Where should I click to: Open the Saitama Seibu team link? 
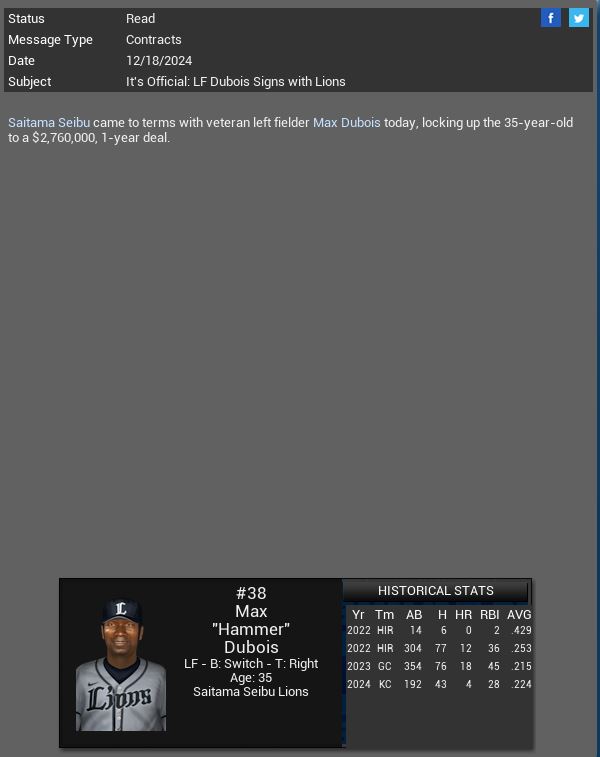point(49,122)
